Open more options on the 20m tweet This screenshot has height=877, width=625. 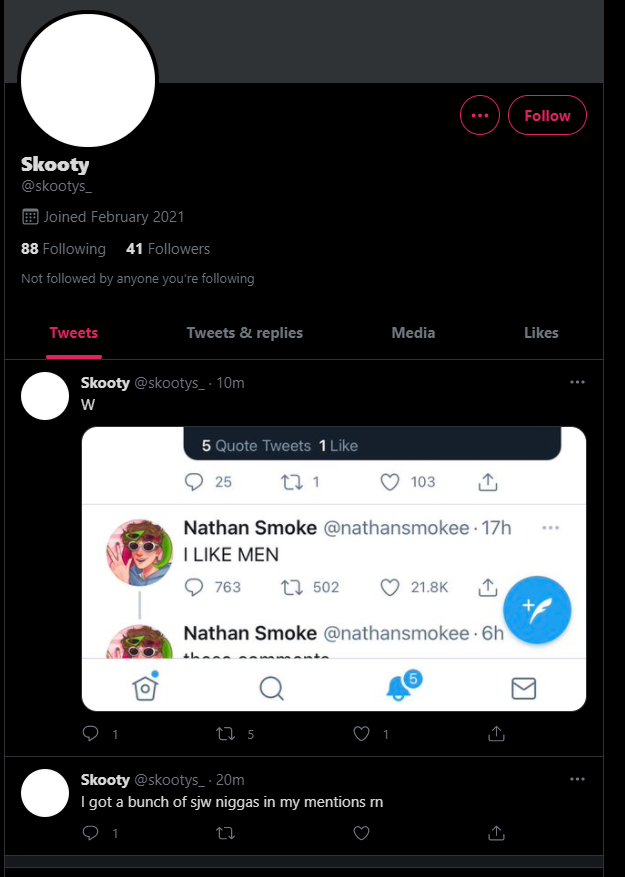(577, 779)
